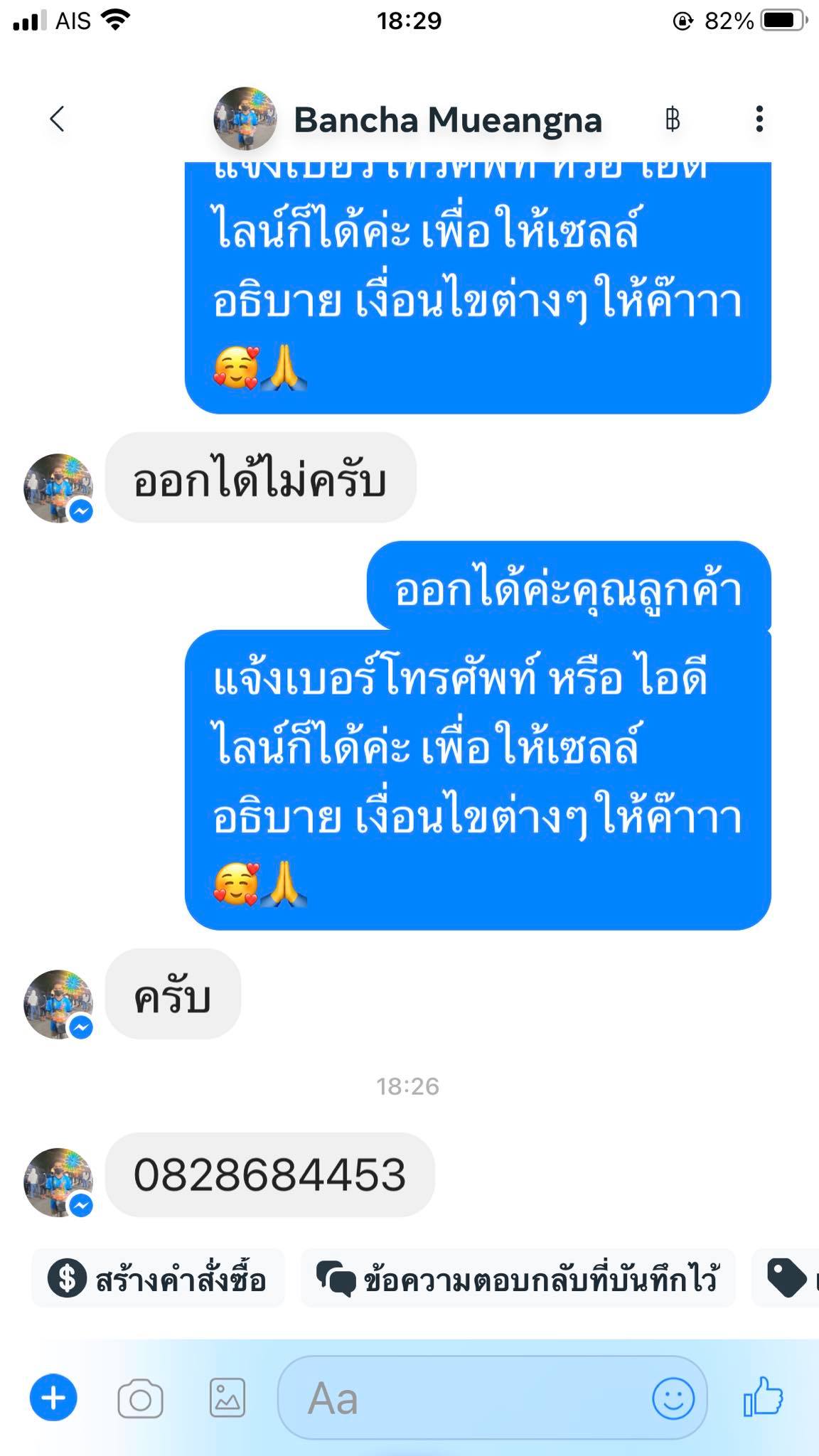Viewport: 819px width, 1456px height.
Task: Open the camera to take a photo
Action: pos(140,1399)
